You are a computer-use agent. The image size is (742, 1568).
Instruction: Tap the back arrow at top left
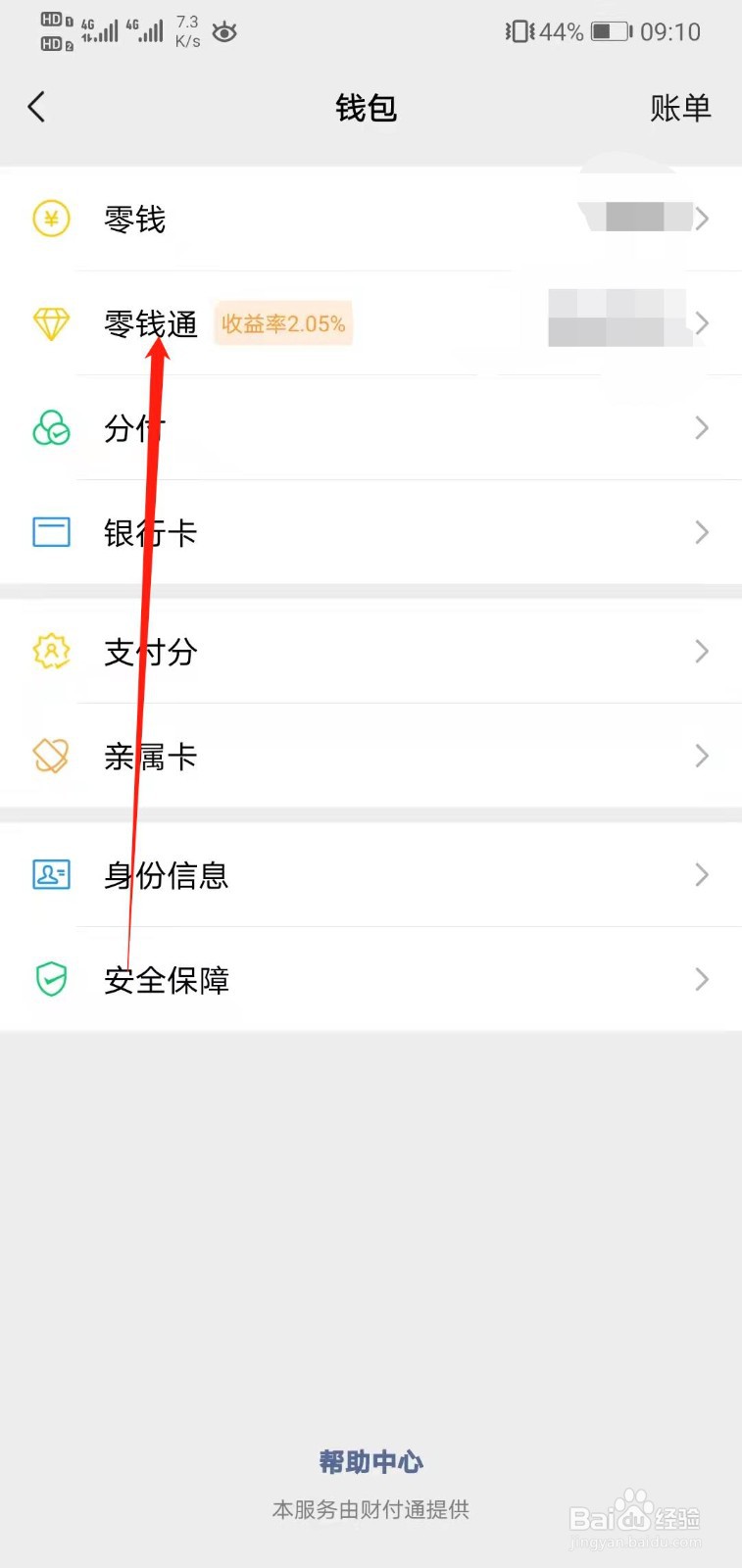(36, 107)
